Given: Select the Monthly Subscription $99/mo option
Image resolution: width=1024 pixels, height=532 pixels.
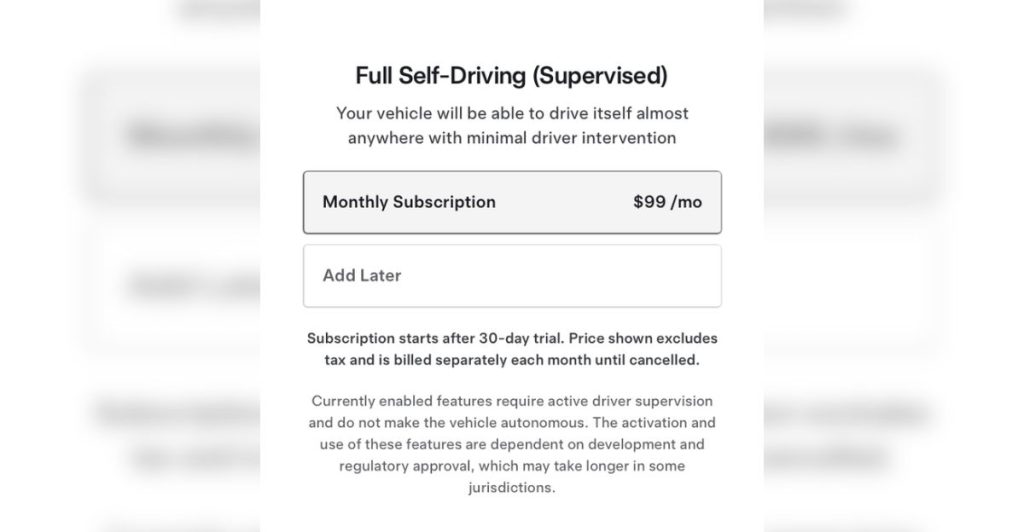Looking at the screenshot, I should [512, 202].
